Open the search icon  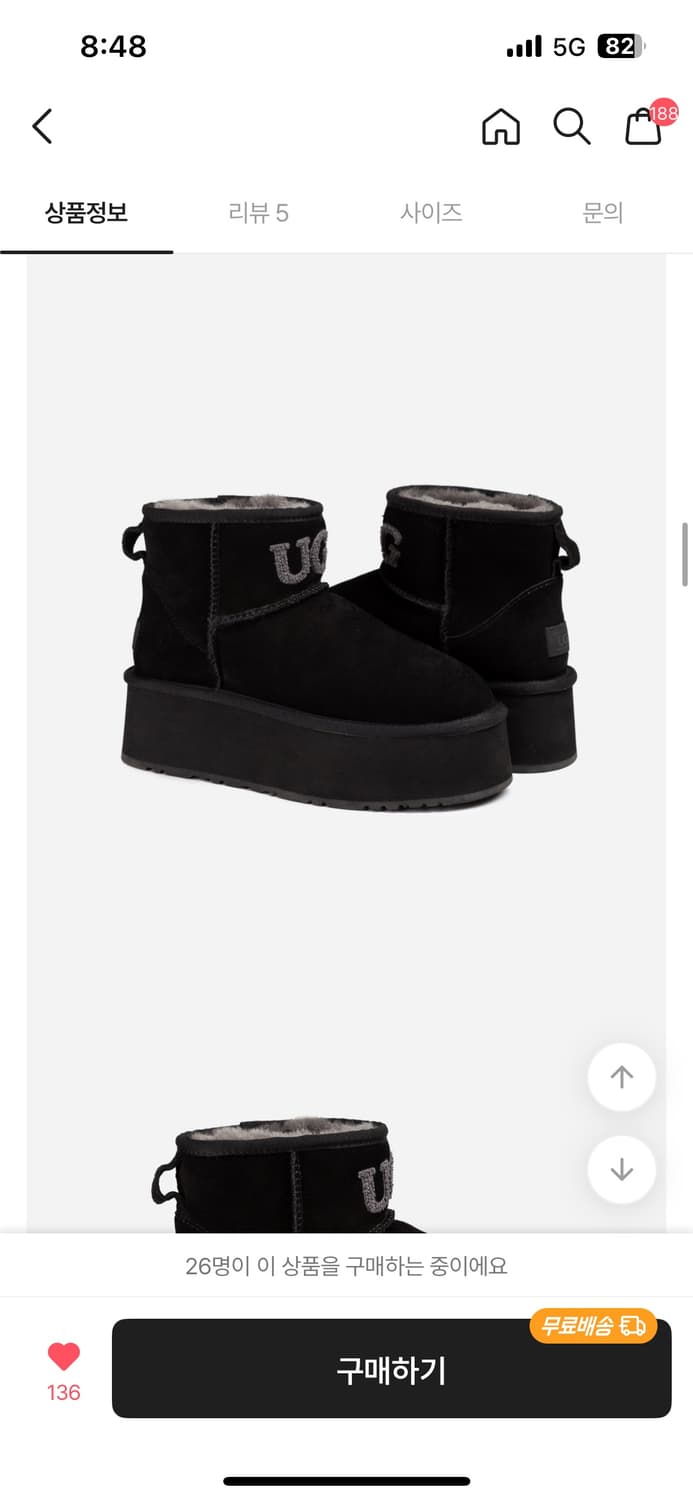coord(572,127)
